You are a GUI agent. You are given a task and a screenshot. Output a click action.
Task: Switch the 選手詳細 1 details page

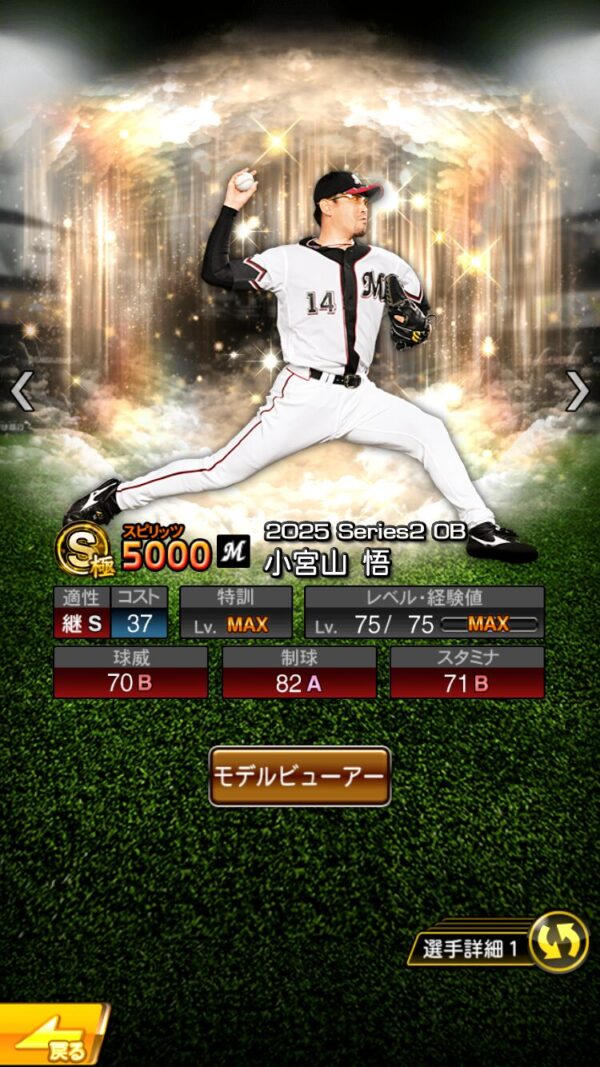point(557,942)
